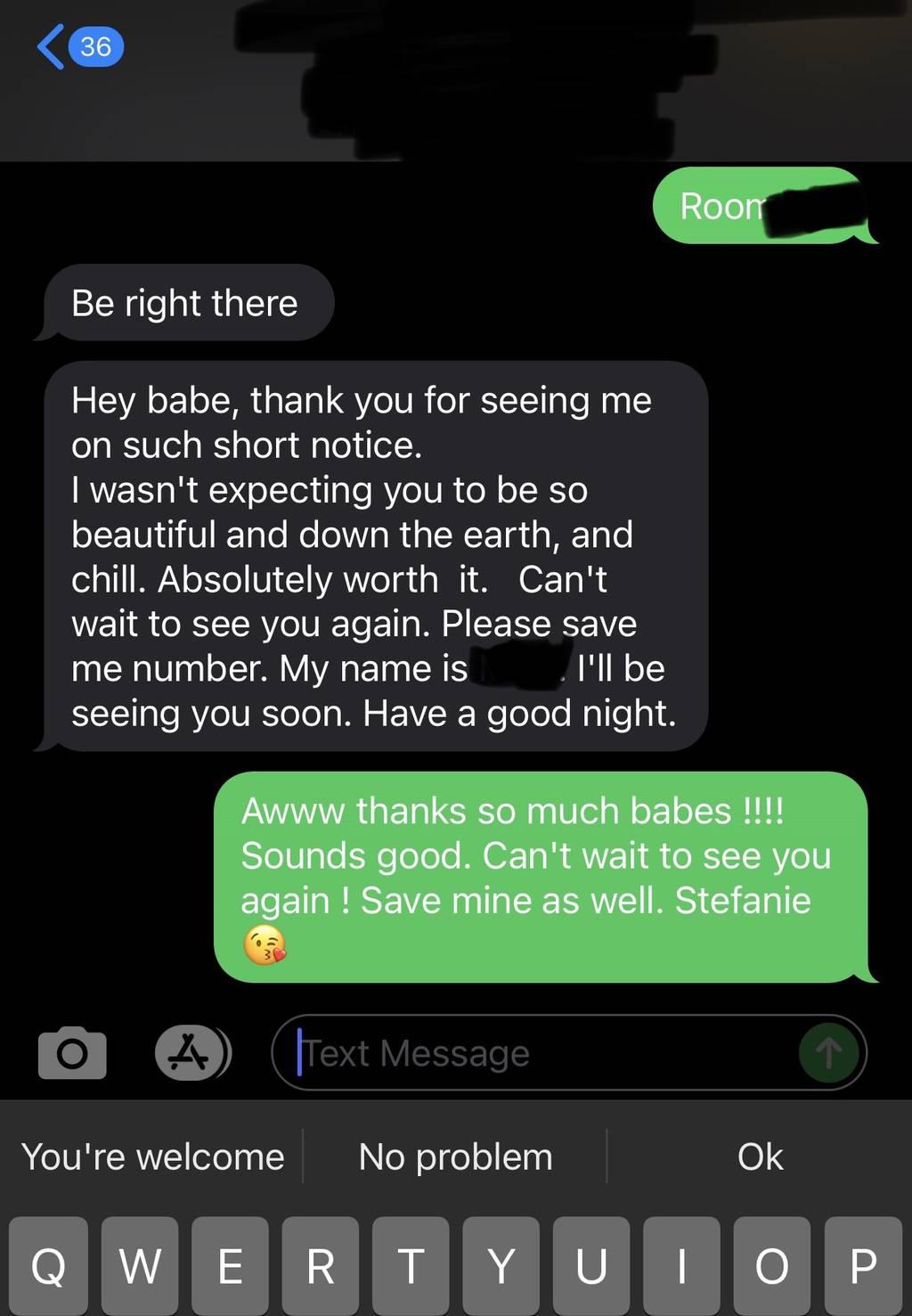Go back to the messages list
912x1316 pixels.
point(78,46)
